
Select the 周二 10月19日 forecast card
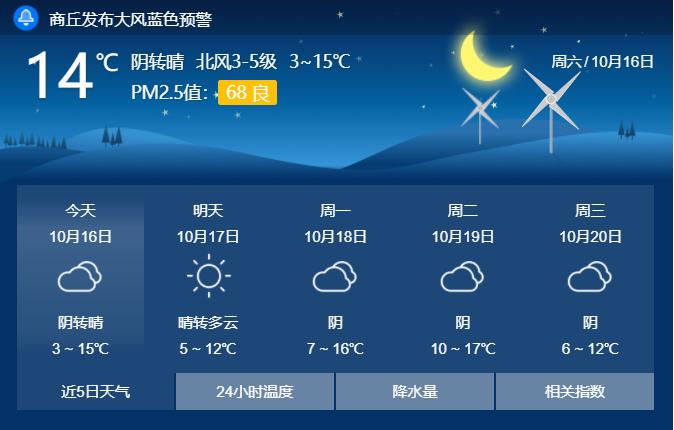tap(463, 278)
